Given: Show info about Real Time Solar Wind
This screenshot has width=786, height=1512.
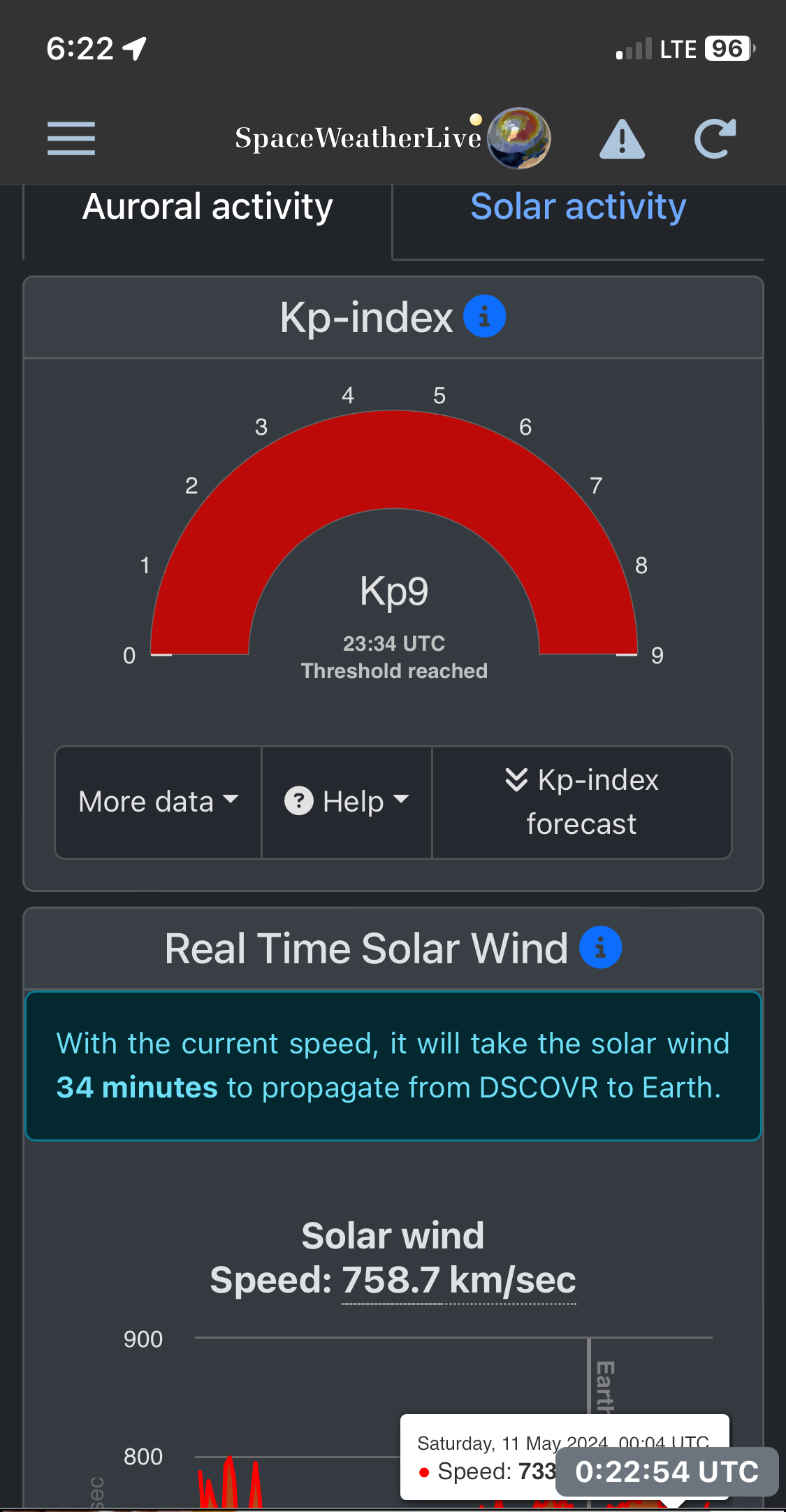Looking at the screenshot, I should pos(600,947).
